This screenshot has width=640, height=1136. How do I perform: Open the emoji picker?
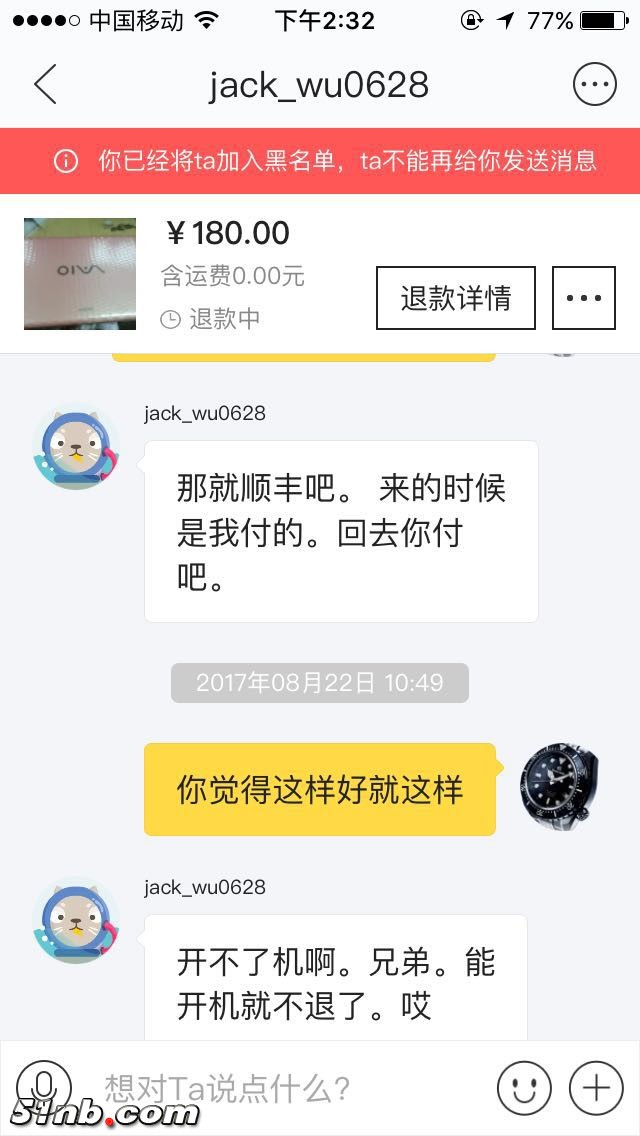click(525, 1087)
